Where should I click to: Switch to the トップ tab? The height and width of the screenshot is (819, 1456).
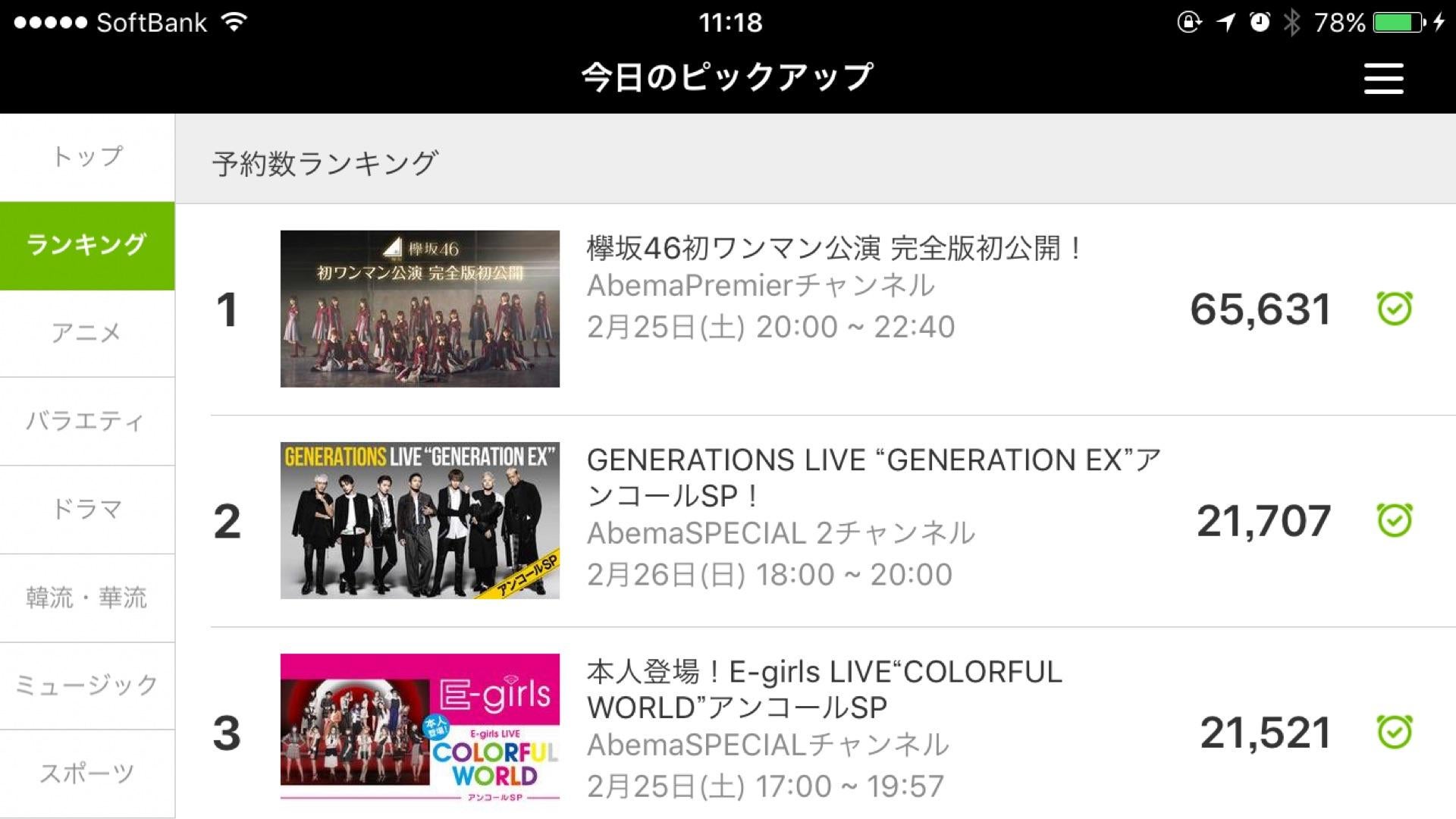pyautogui.click(x=87, y=157)
